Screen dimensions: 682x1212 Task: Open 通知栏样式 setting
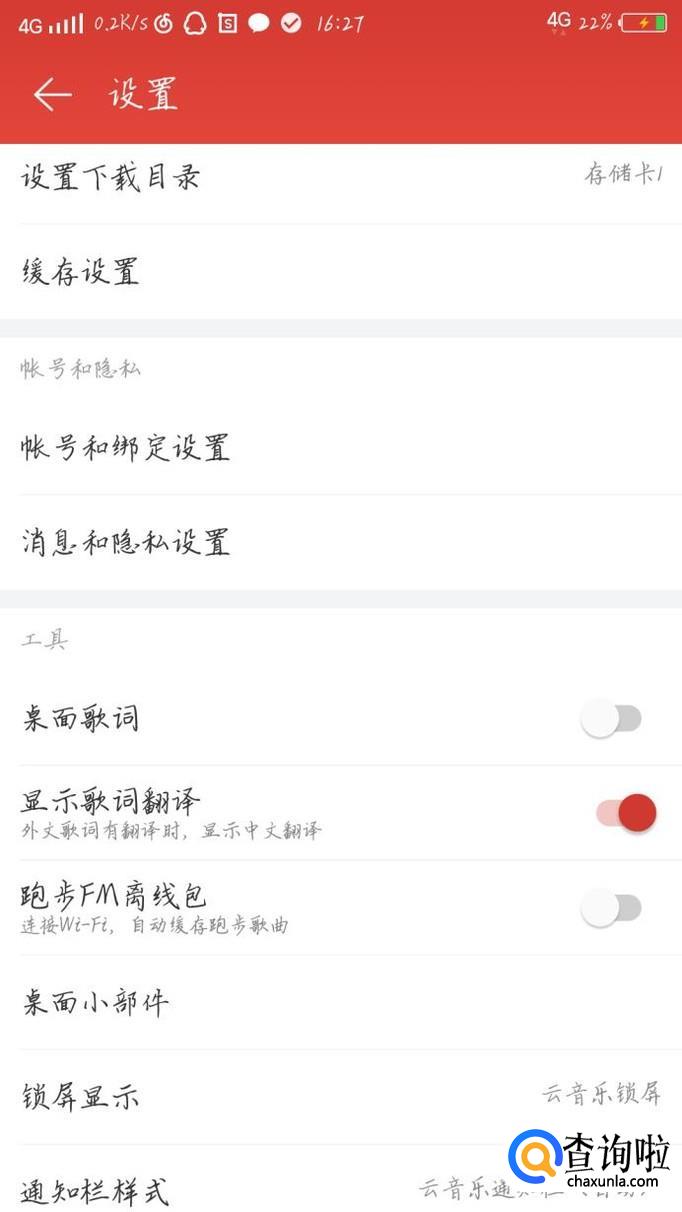(300, 1190)
